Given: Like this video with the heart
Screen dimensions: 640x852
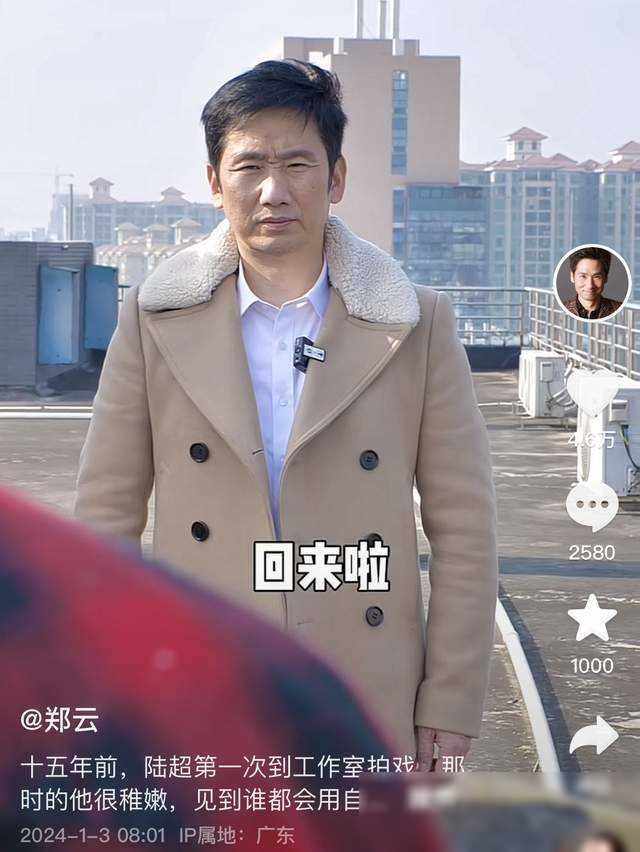Looking at the screenshot, I should coord(592,395).
